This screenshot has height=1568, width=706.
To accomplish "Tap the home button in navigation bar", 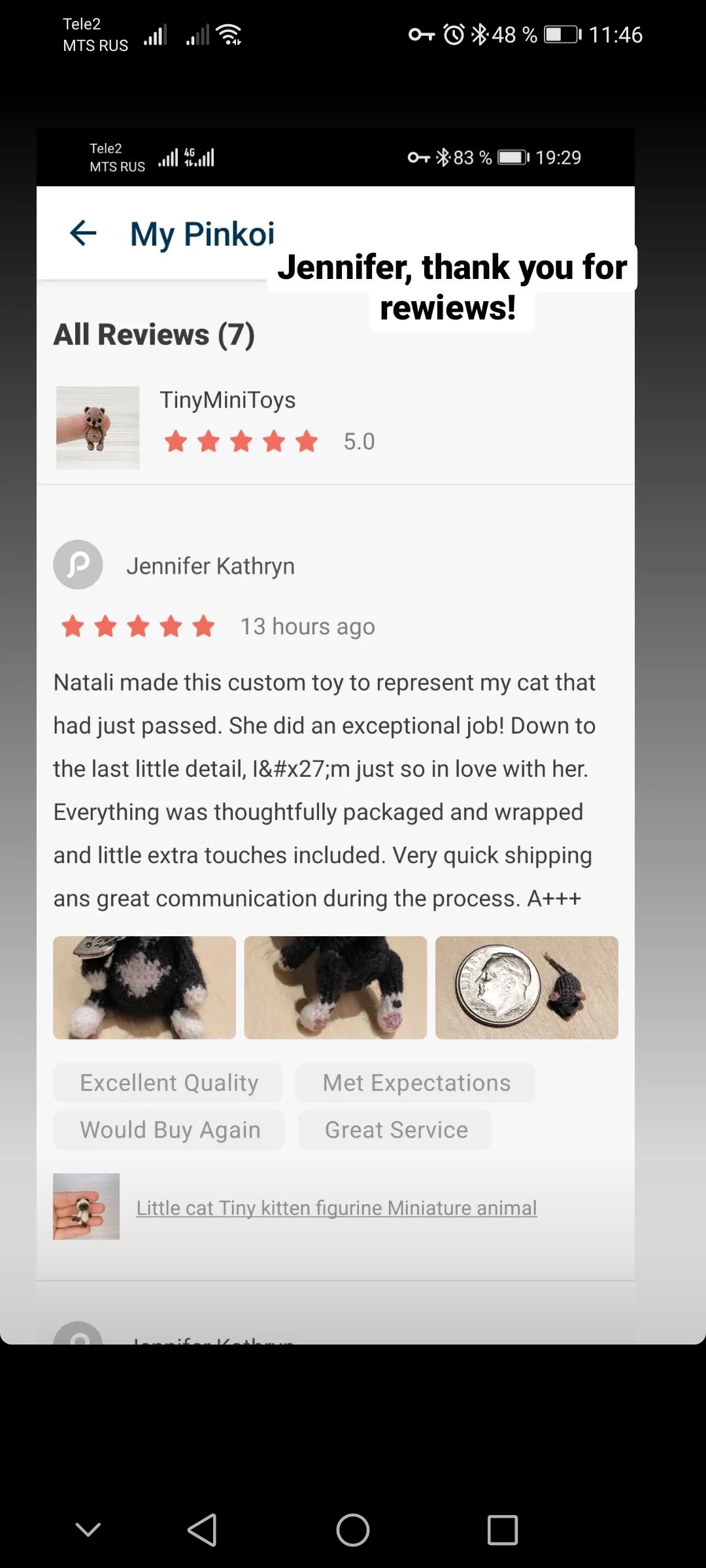I will tap(353, 1529).
